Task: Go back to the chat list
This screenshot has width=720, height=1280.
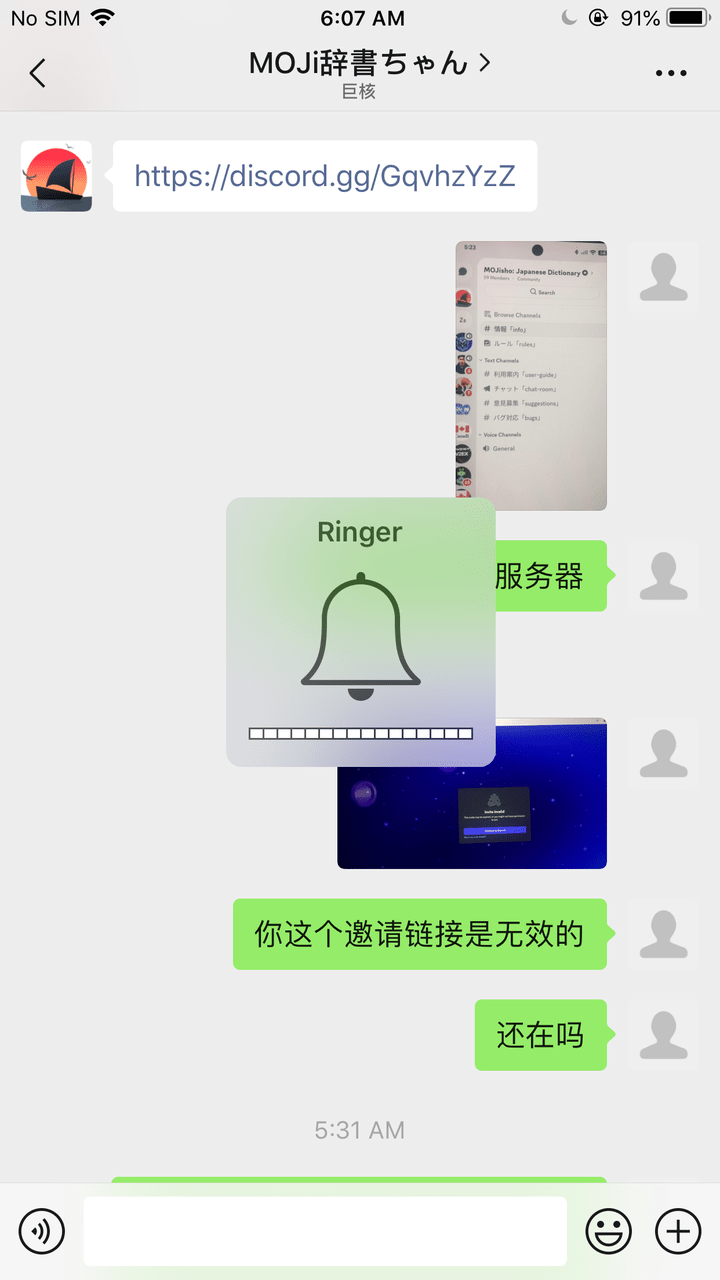Action: (38, 73)
